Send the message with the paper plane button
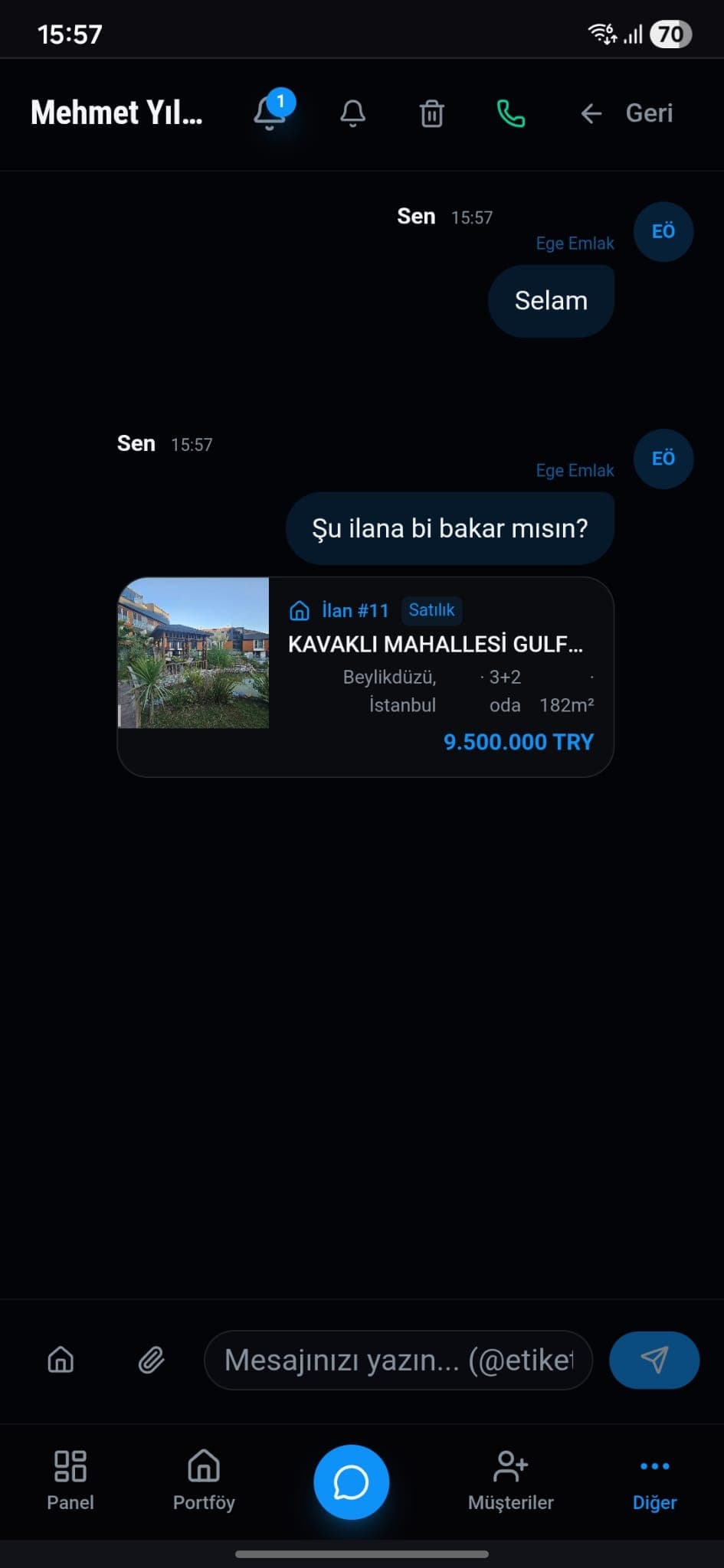The image size is (724, 1568). [x=654, y=1360]
